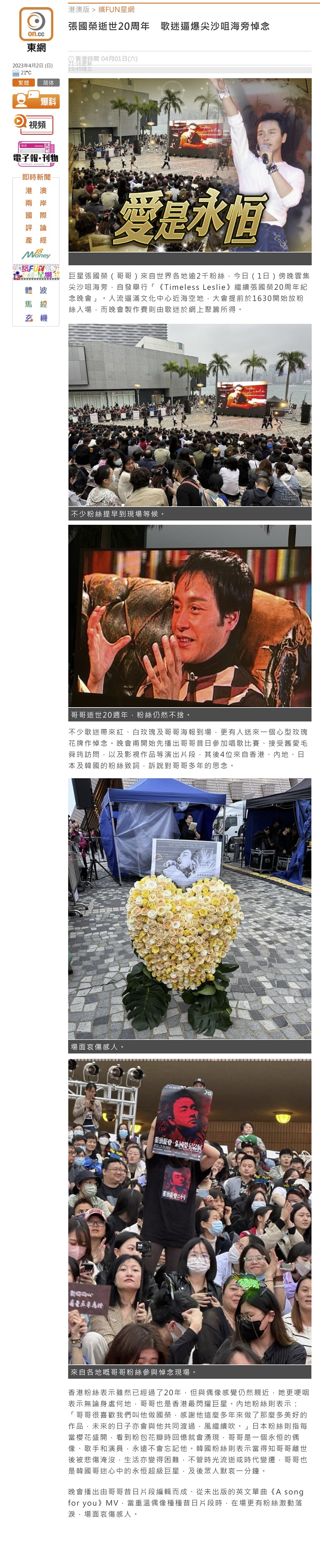
Task: Open 港澳版 breadcrumb link
Action: (x=79, y=10)
